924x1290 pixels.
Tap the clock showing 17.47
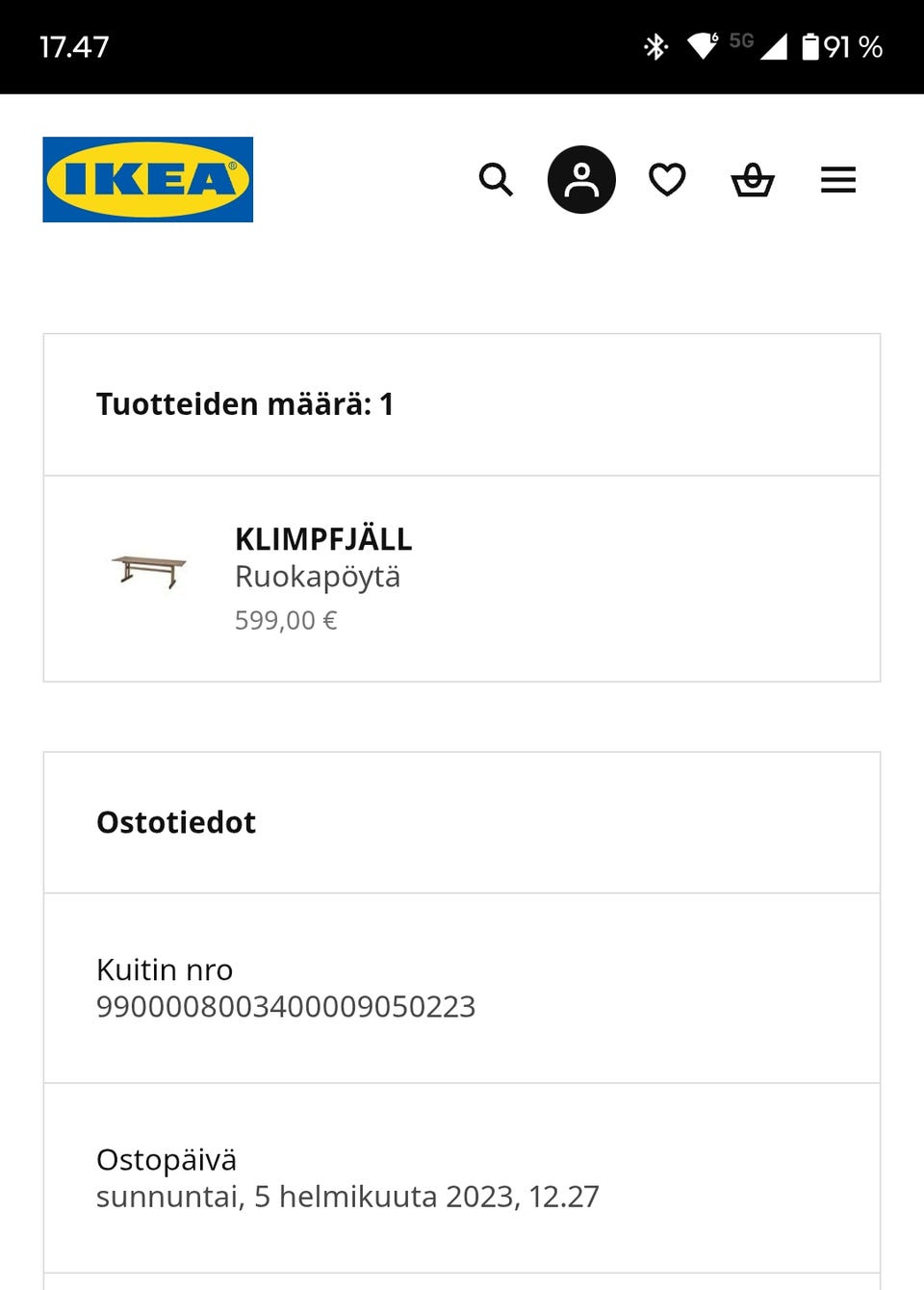[74, 45]
